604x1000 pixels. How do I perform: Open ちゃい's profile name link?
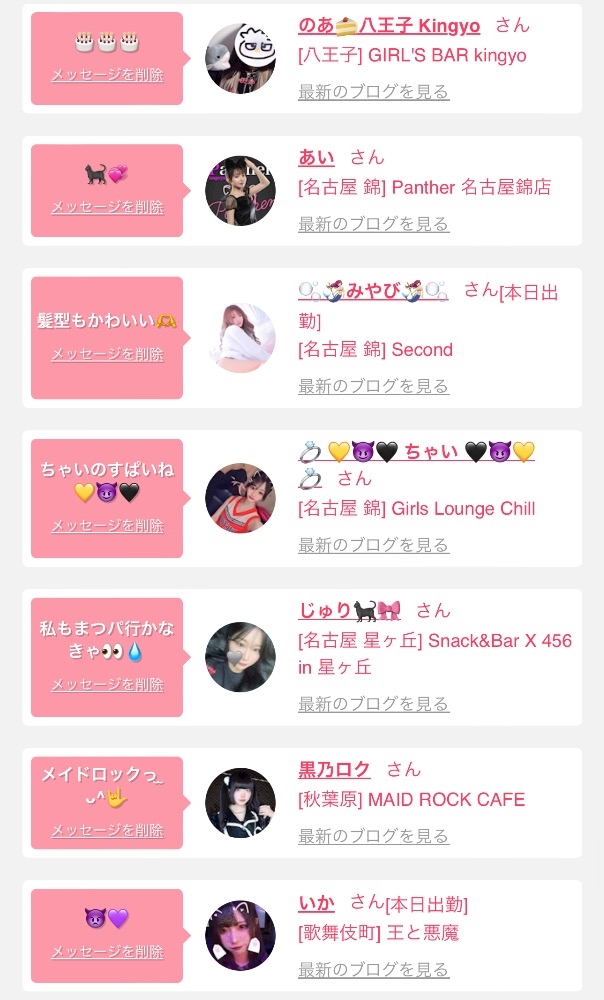[417, 452]
